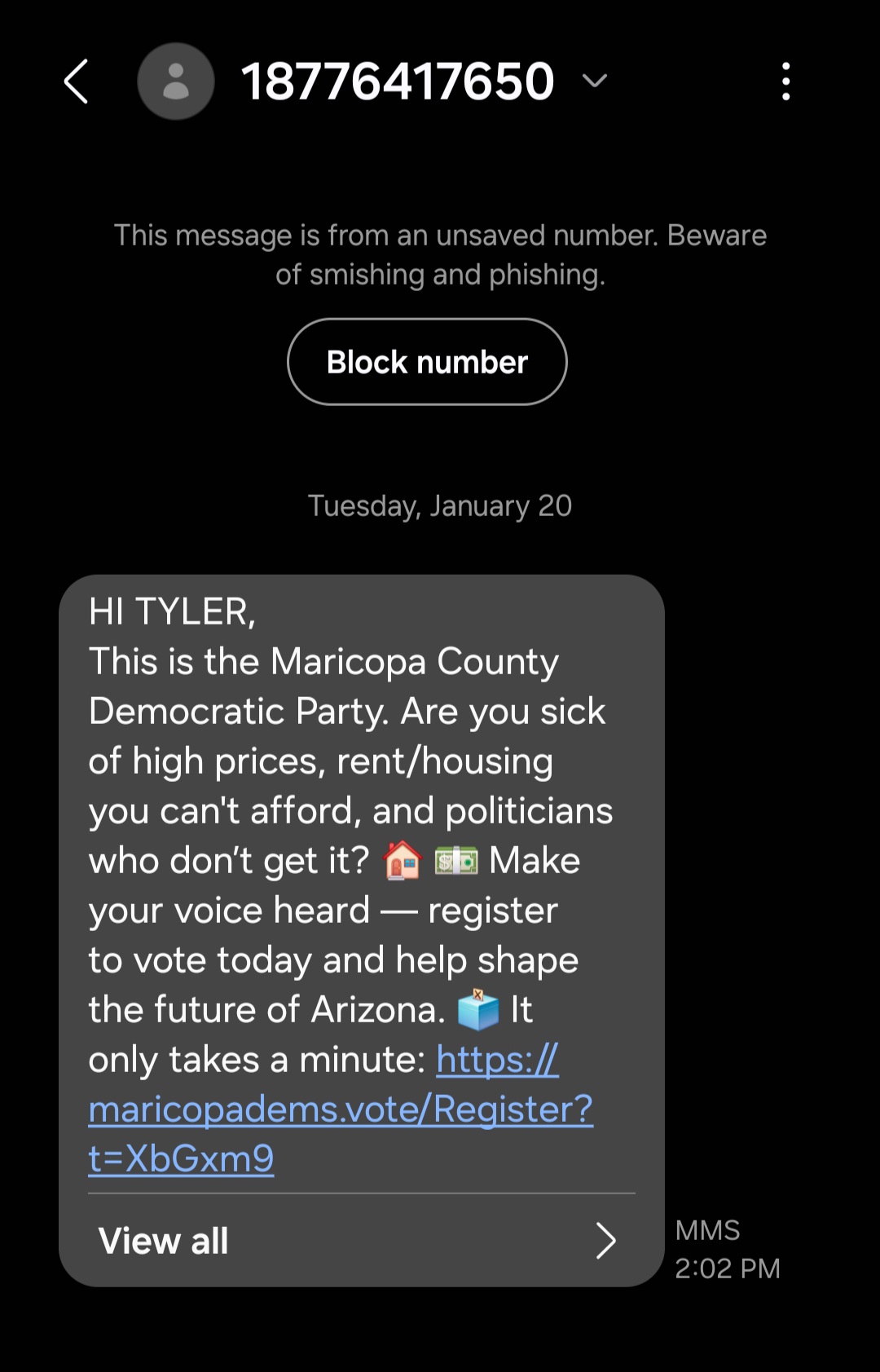This screenshot has height=1372, width=880.
Task: View all of the MMS message
Action: (359, 1241)
